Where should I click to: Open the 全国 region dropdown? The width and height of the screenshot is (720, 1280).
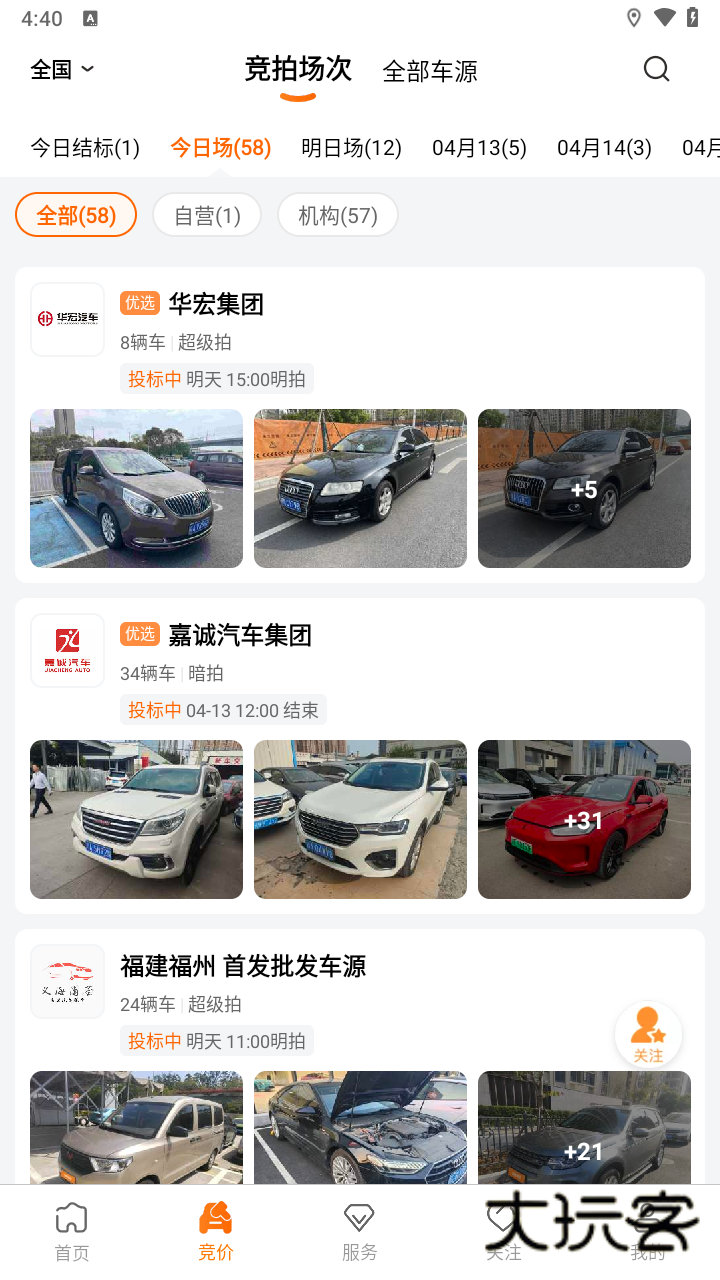point(61,68)
